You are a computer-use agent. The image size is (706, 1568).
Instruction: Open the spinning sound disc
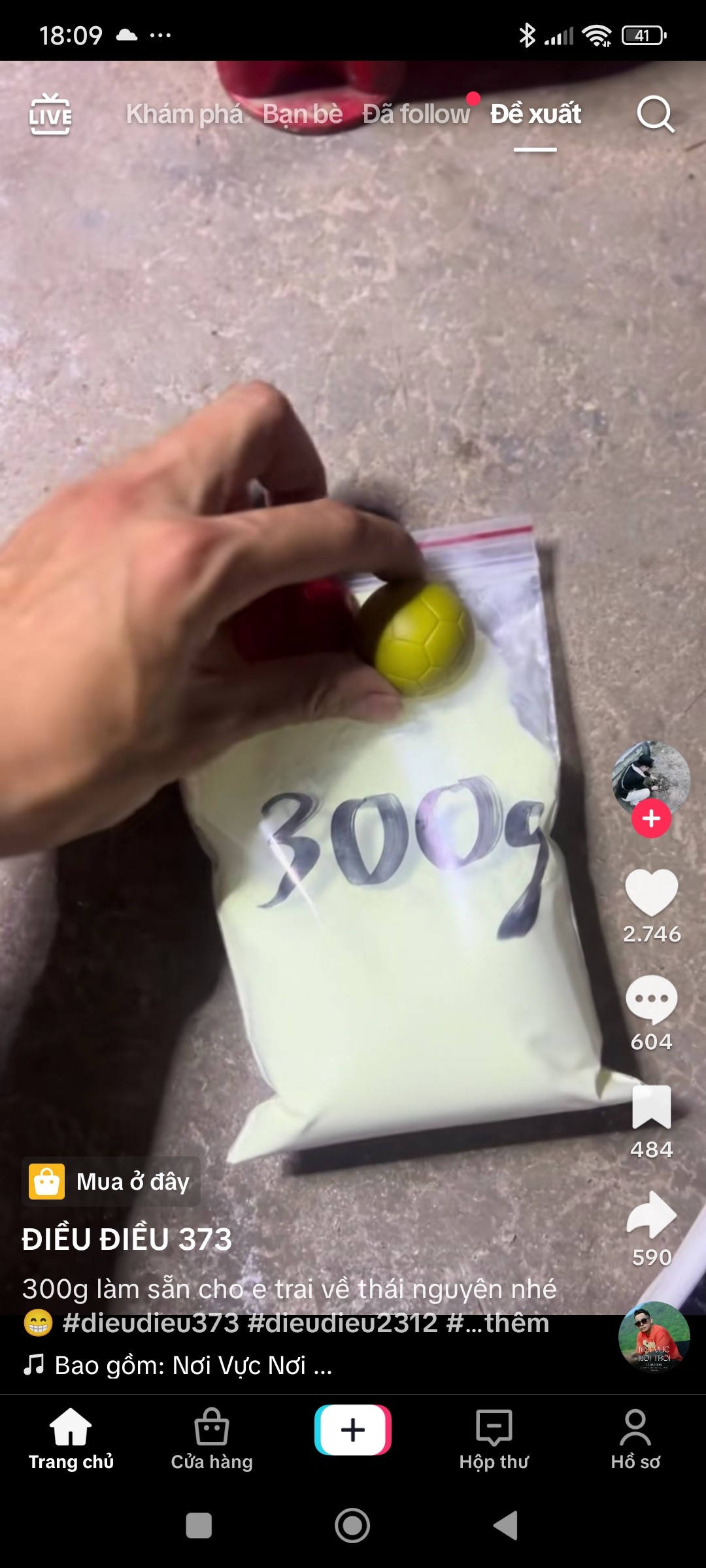[654, 1338]
